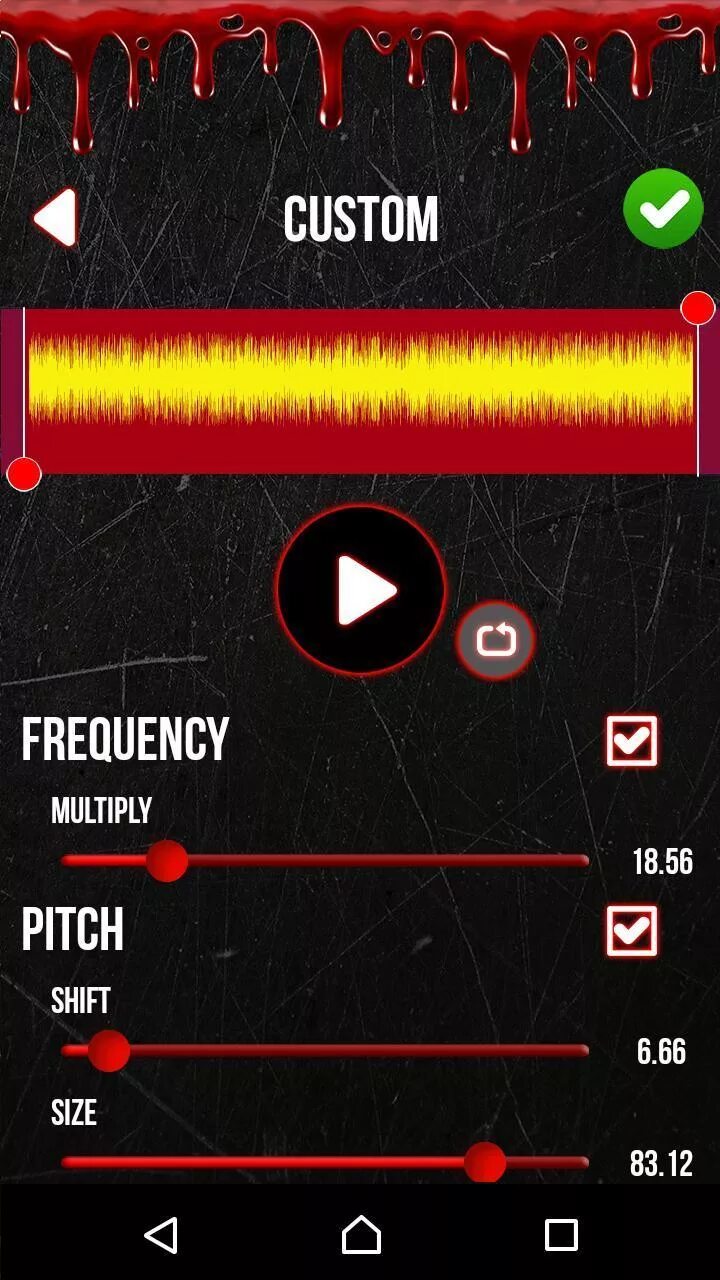720x1280 pixels.
Task: Tap the Shift slider track
Action: pyautogui.click(x=325, y=1051)
